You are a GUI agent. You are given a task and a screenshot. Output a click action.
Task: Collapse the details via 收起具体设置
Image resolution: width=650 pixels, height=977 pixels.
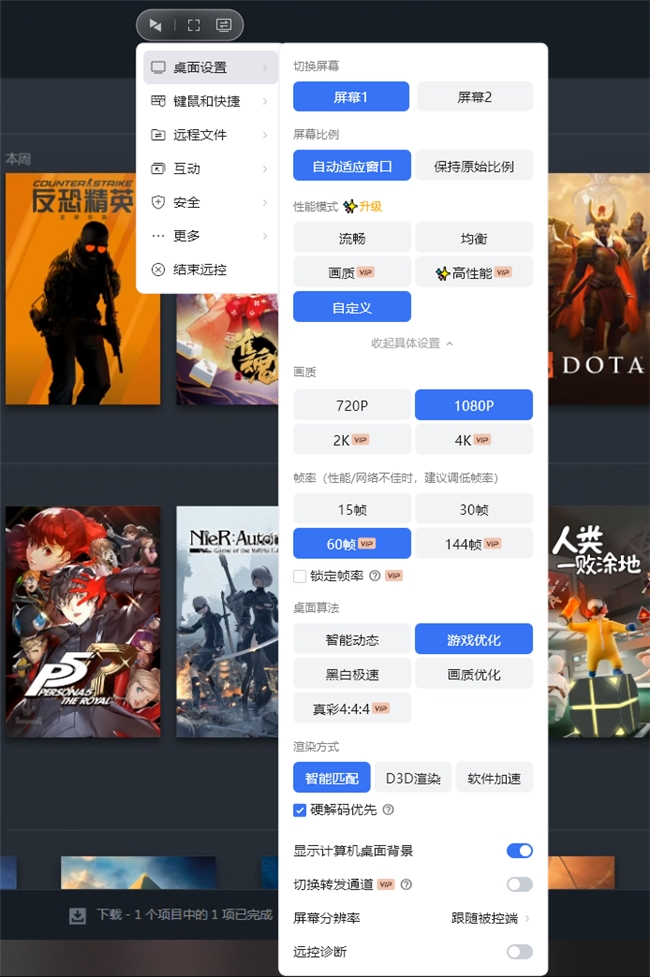[412, 343]
